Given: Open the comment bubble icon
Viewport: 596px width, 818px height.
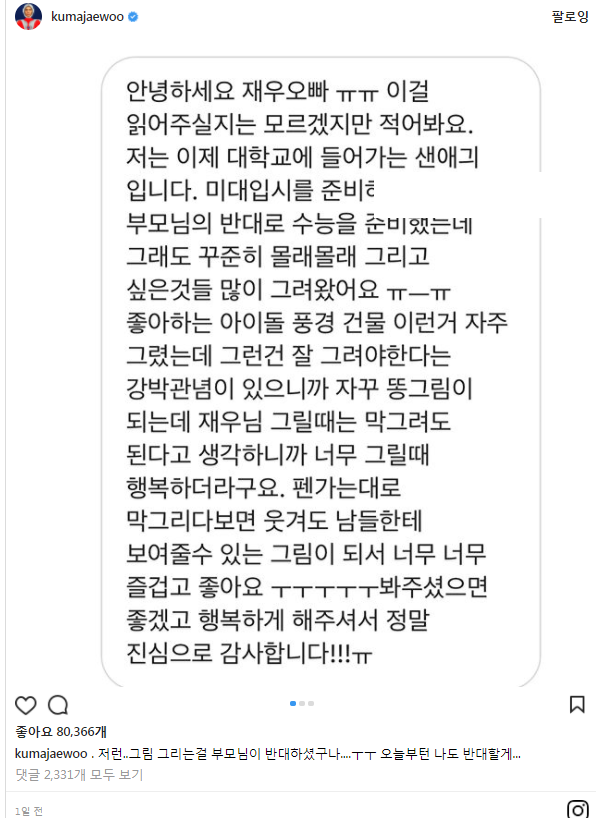Looking at the screenshot, I should (x=58, y=705).
